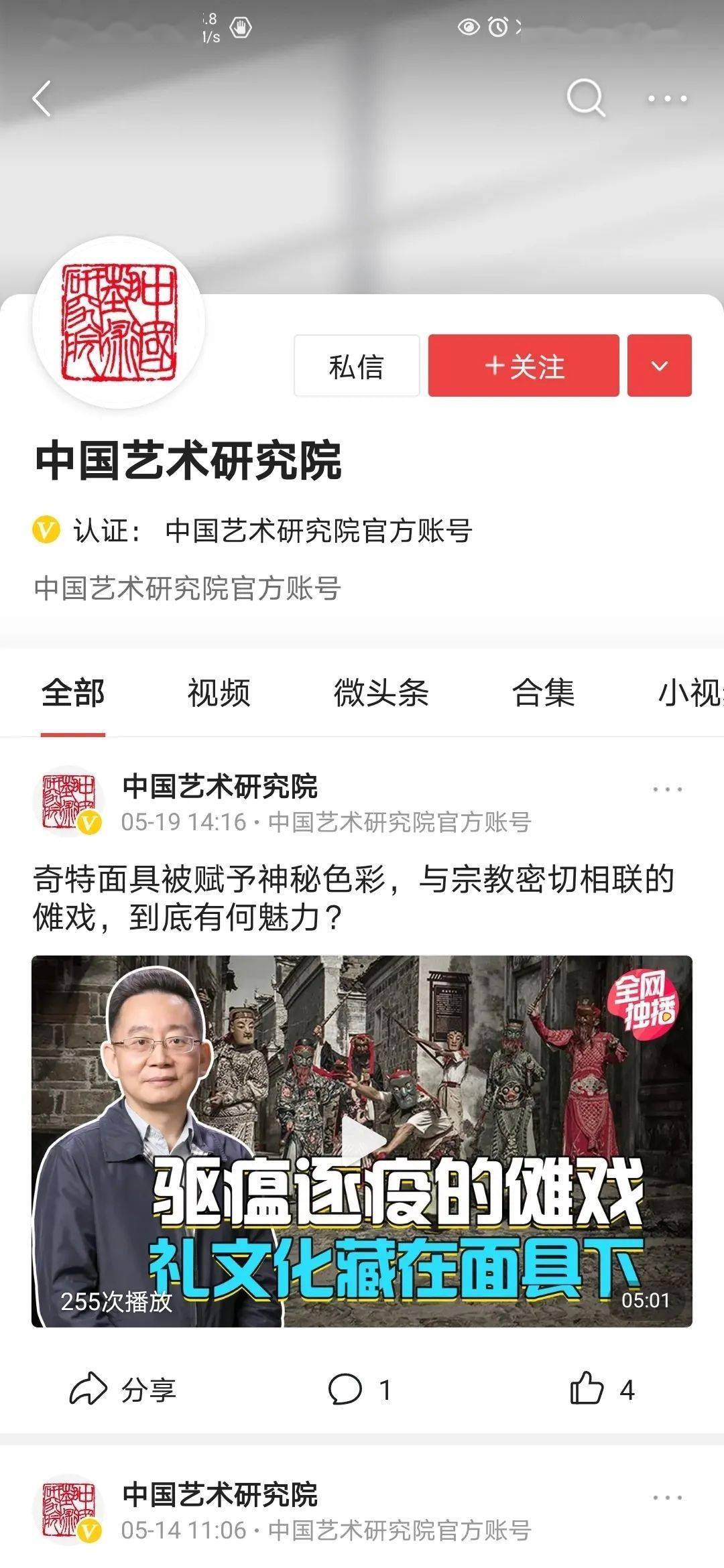Open the top-right three-dot overflow menu
This screenshot has width=724, height=1568.
[x=667, y=99]
